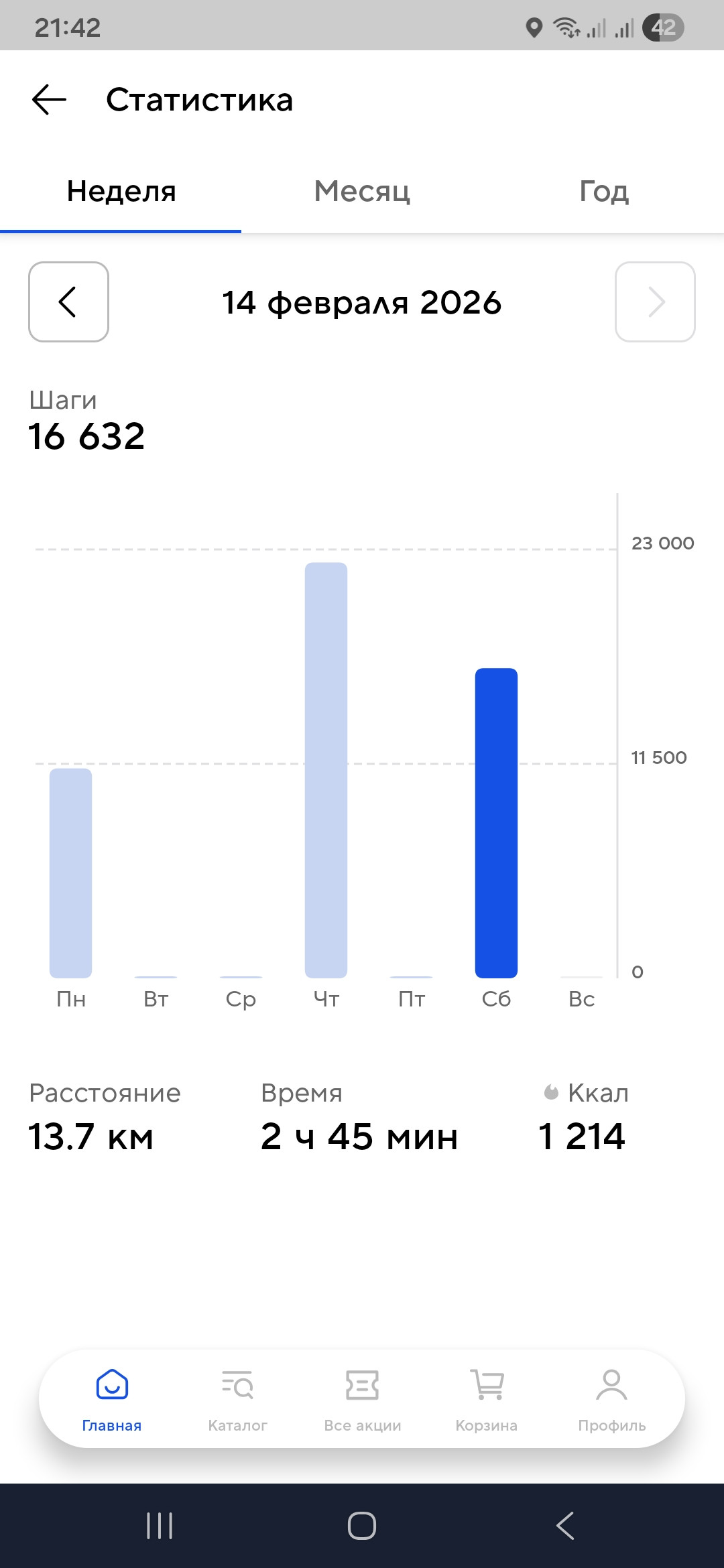Open the Главная tab
Screen dimensions: 724x1568
[112, 1400]
